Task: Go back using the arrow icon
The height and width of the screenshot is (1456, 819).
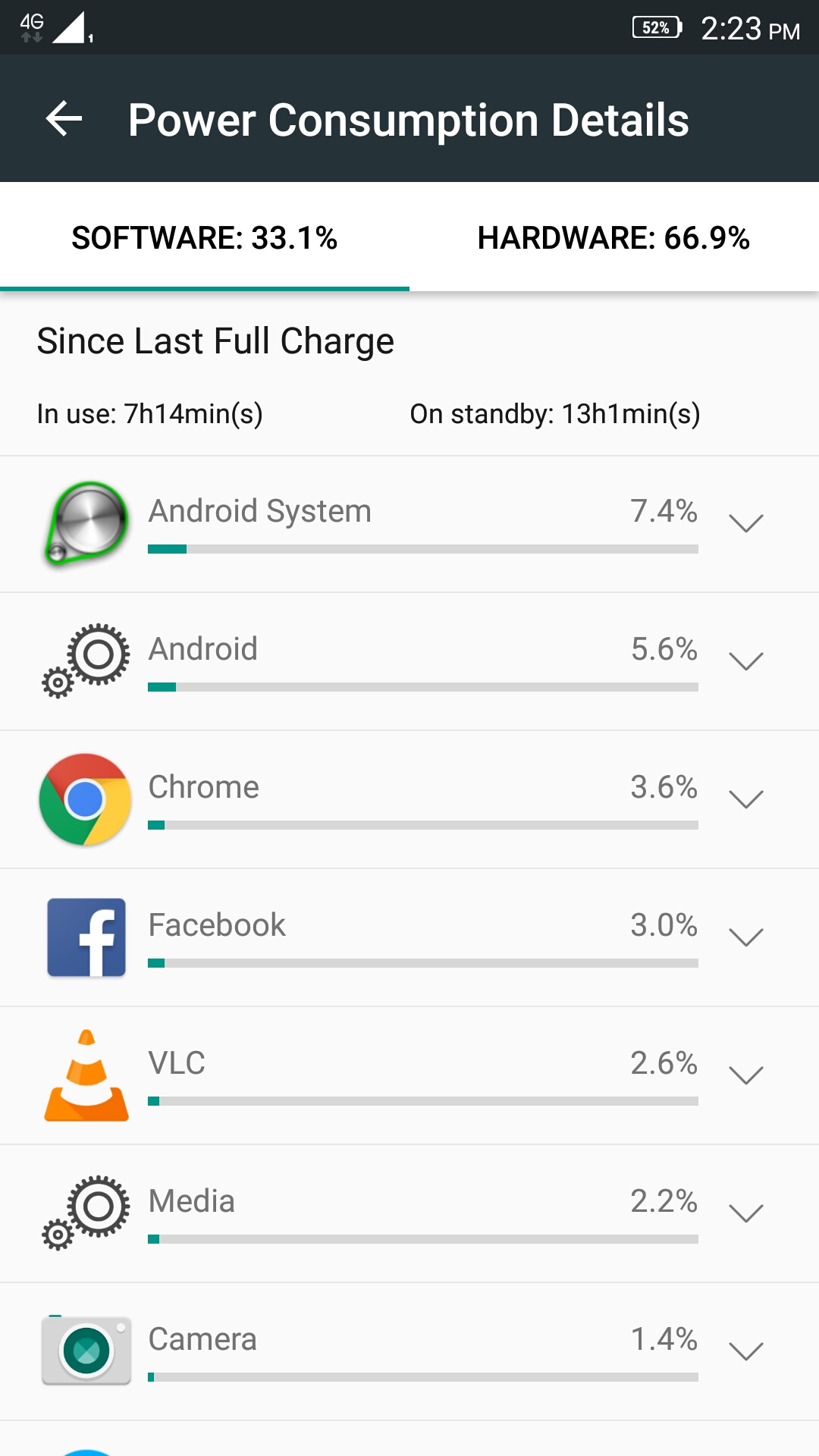Action: coord(64,119)
